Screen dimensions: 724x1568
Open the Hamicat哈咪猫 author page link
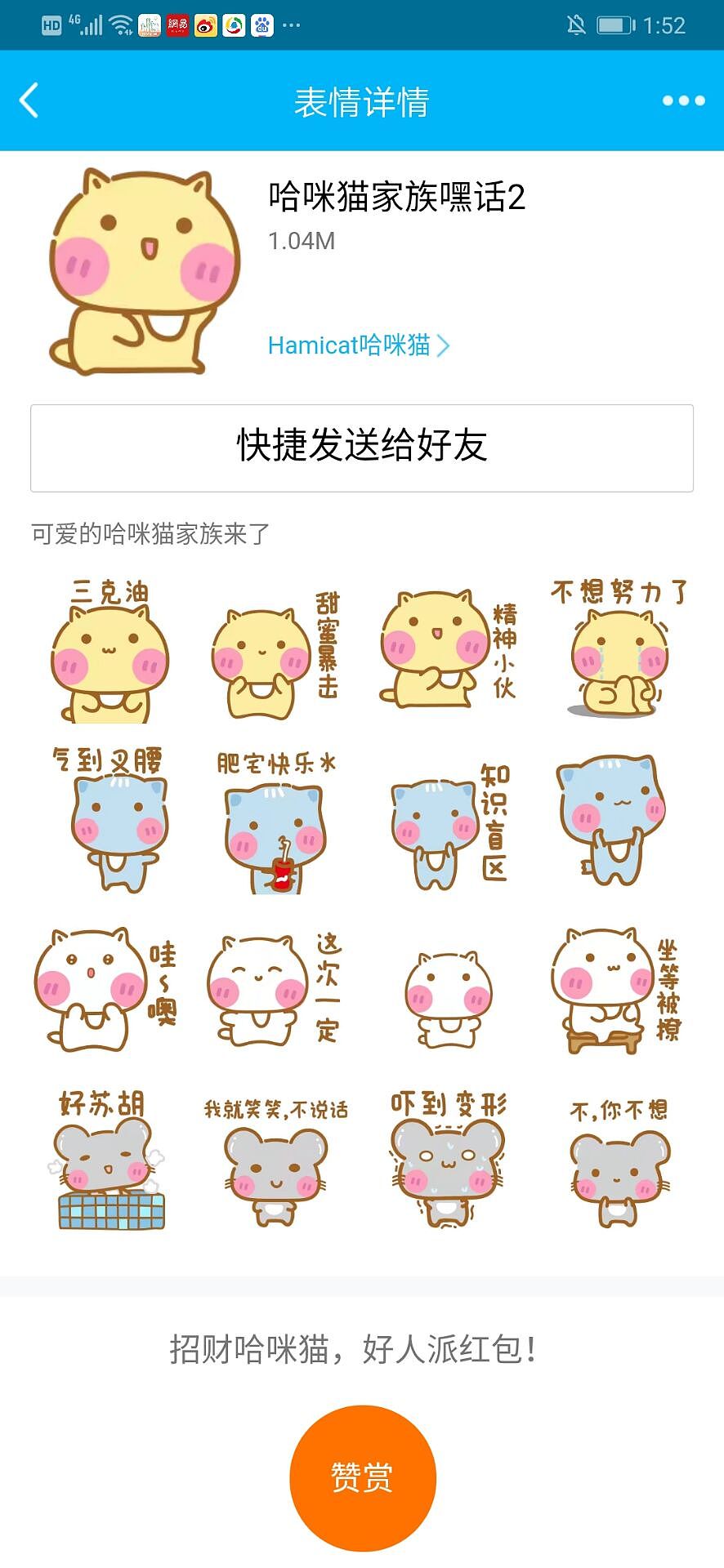[x=358, y=345]
